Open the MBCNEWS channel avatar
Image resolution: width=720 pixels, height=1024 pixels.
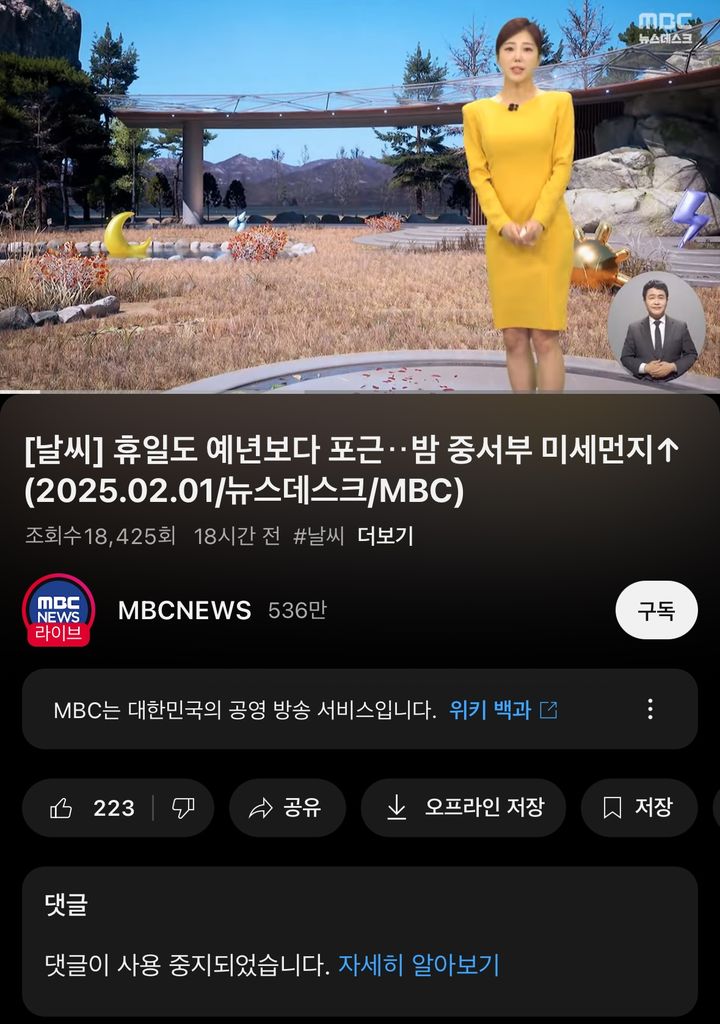point(58,610)
